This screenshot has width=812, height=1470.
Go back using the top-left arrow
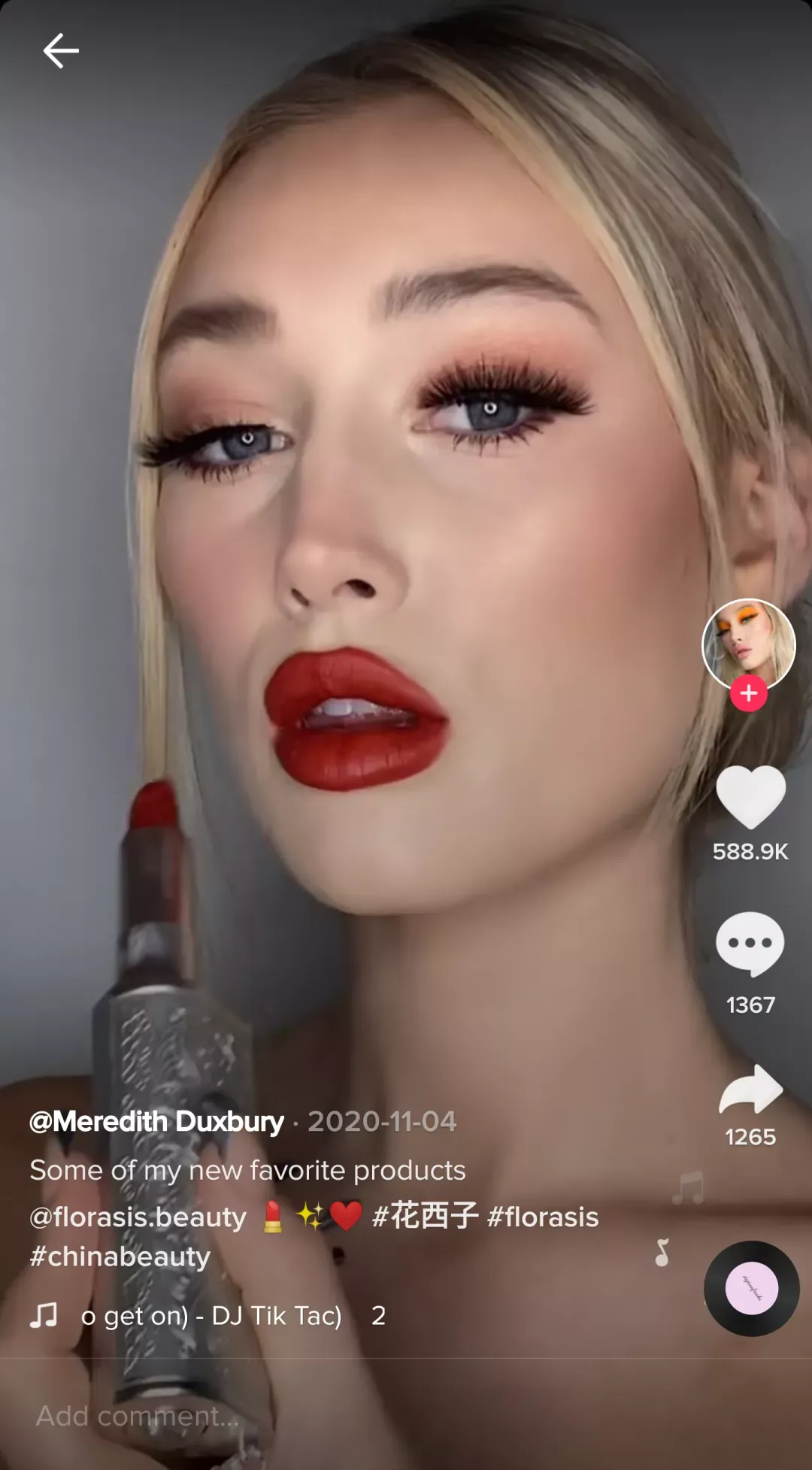click(61, 51)
